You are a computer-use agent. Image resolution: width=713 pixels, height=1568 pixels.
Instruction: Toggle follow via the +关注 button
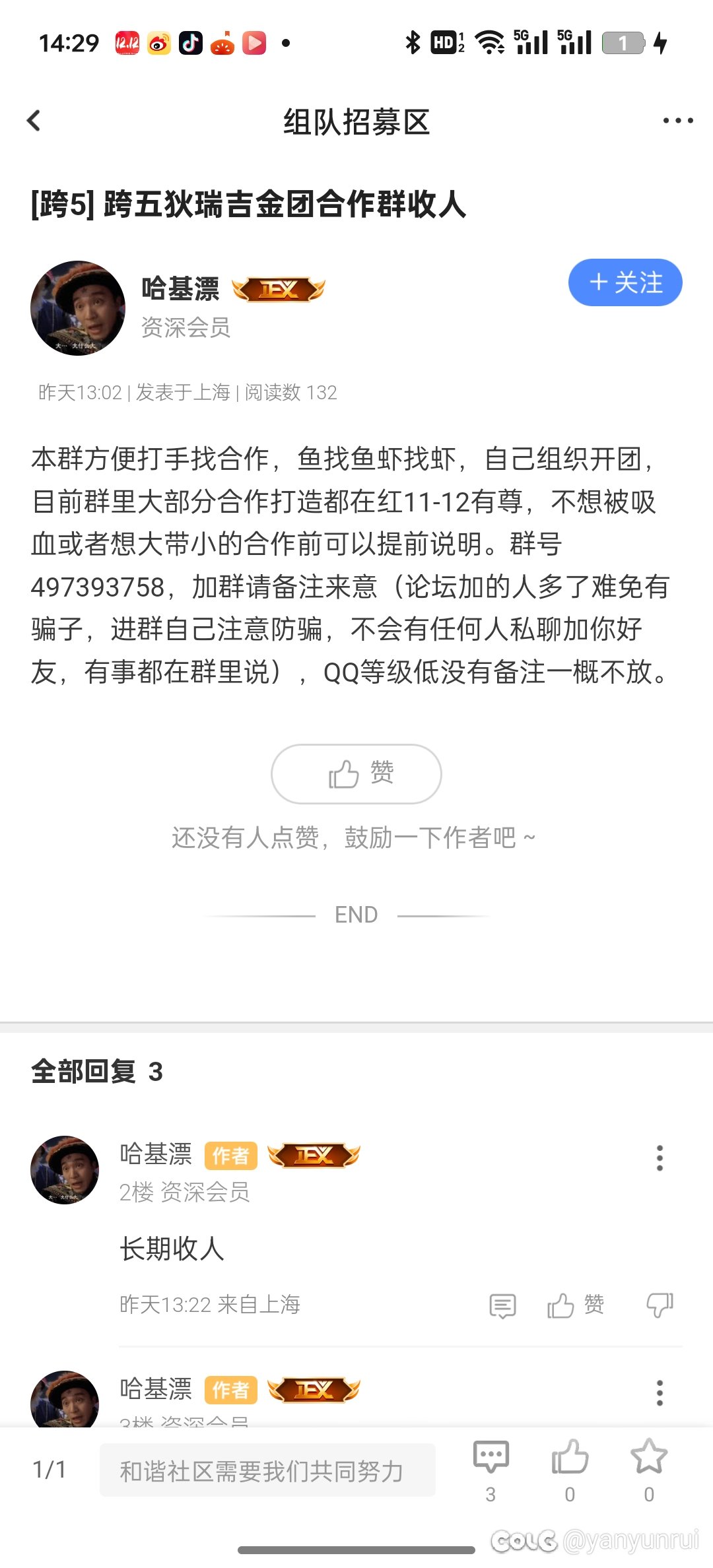tap(624, 282)
